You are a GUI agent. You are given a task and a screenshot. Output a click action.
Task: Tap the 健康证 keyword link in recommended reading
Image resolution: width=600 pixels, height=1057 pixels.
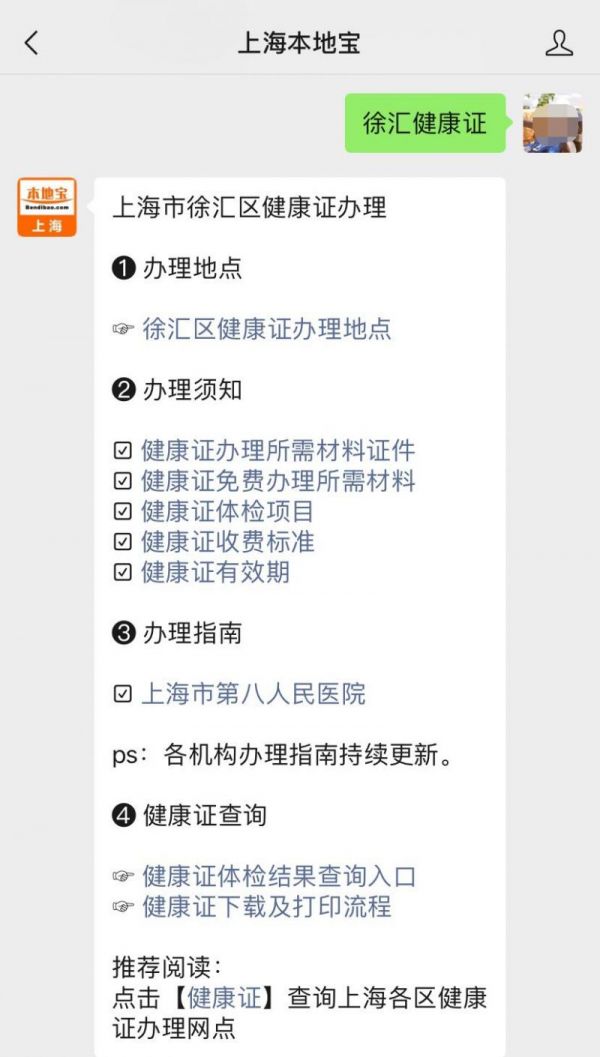[224, 998]
